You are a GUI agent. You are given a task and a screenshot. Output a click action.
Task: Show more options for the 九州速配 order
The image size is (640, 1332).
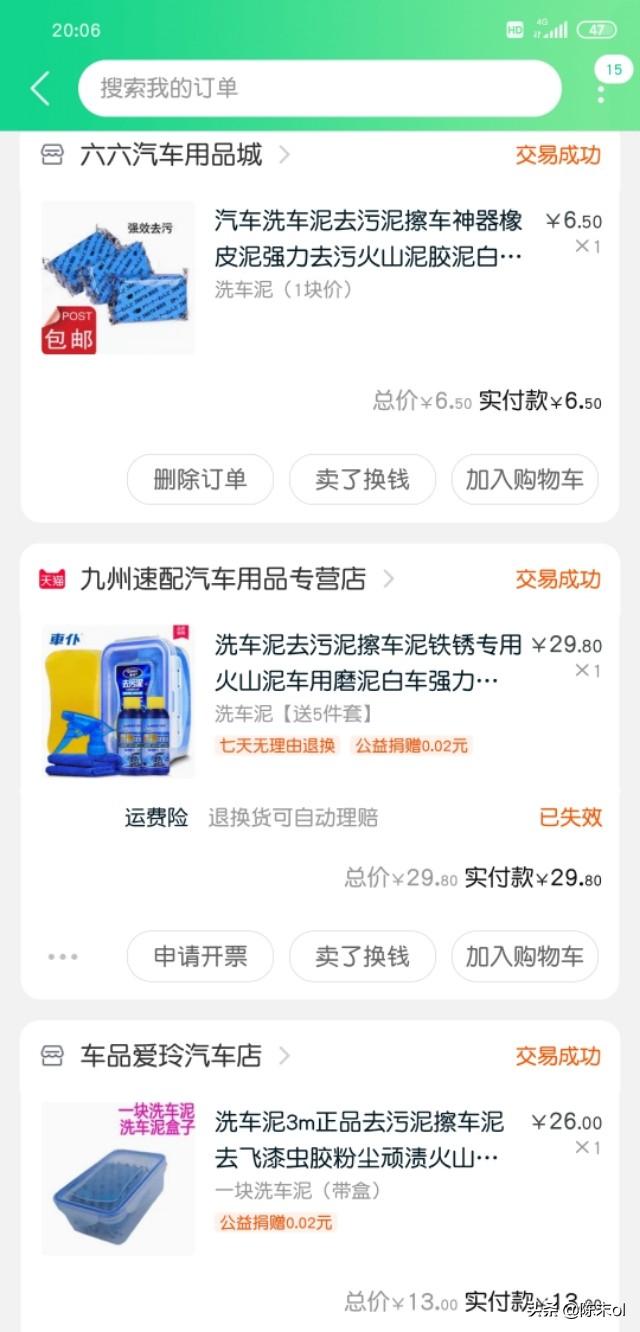point(63,956)
